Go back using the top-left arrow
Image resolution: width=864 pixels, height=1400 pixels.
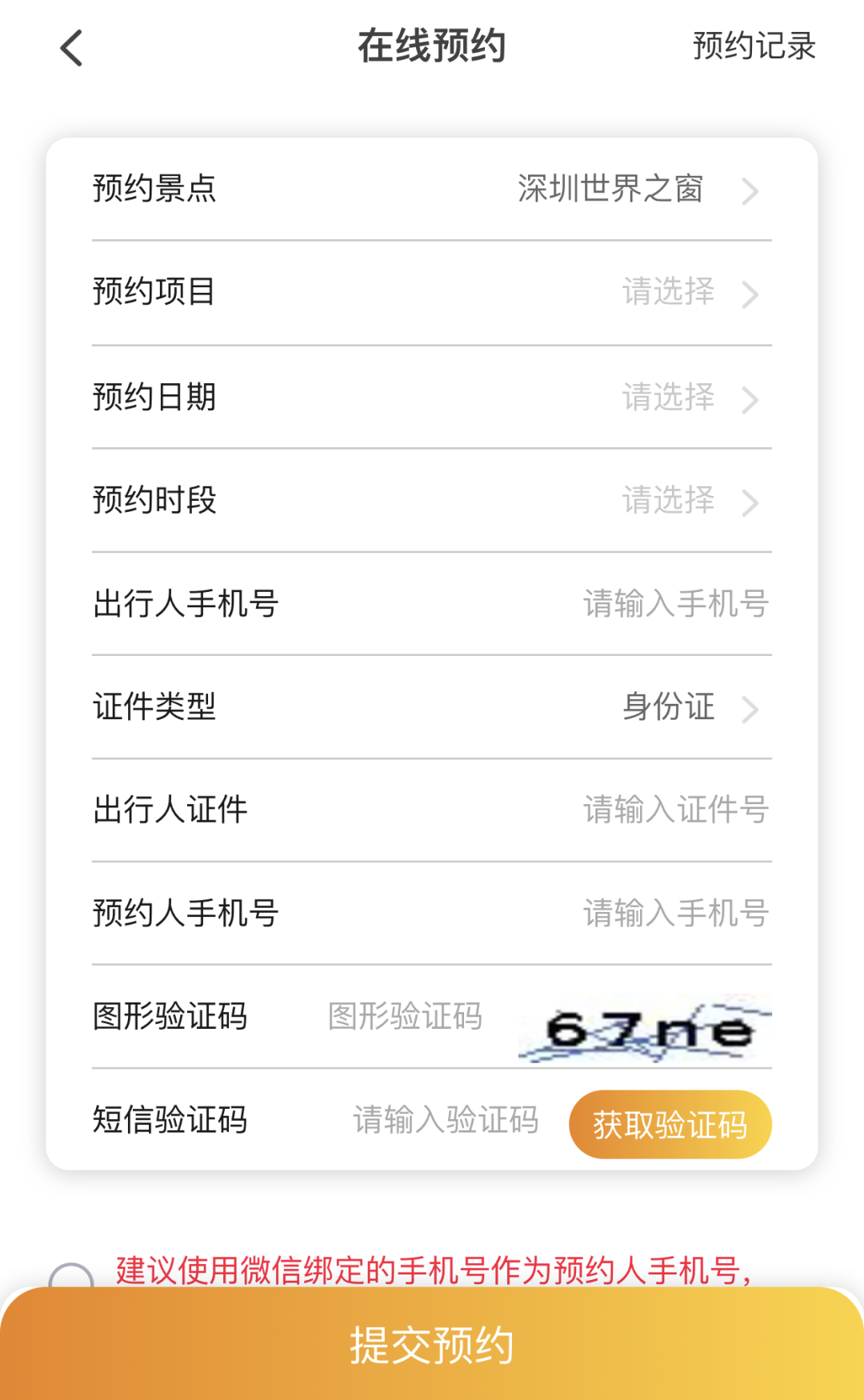pos(72,48)
